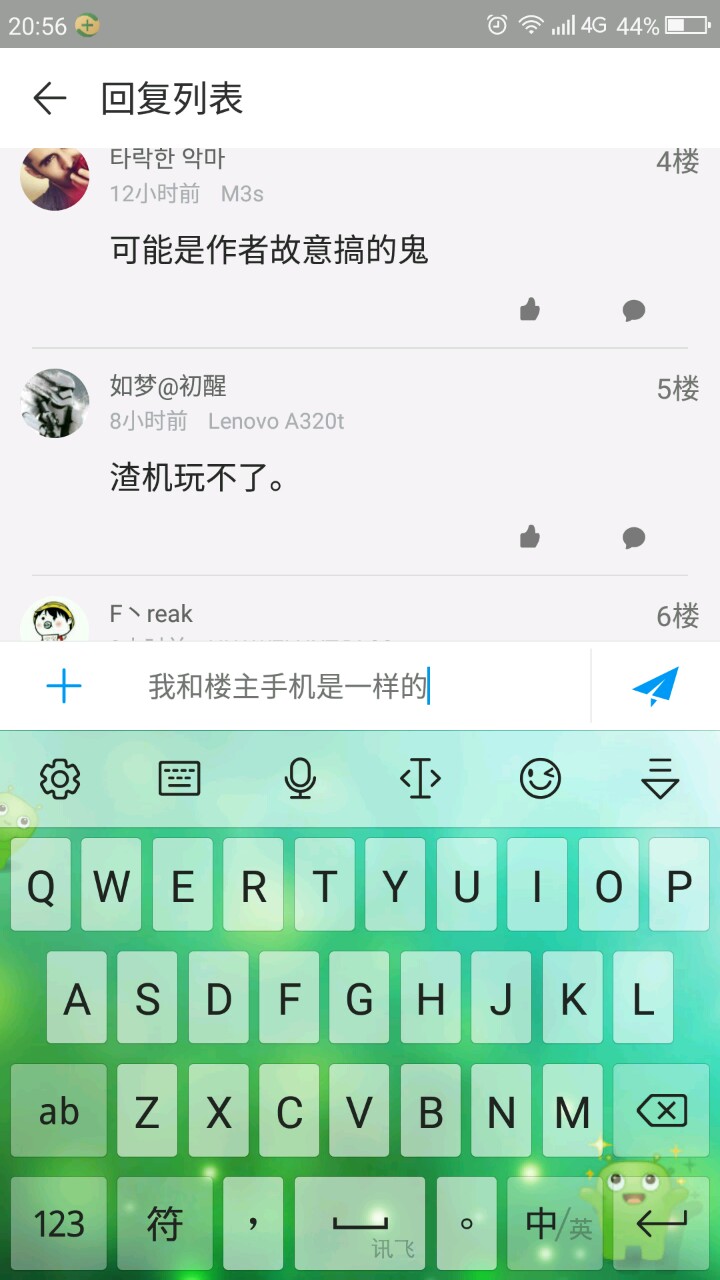Switch to the 123 number keypad
This screenshot has width=720, height=1280.
pyautogui.click(x=59, y=1223)
